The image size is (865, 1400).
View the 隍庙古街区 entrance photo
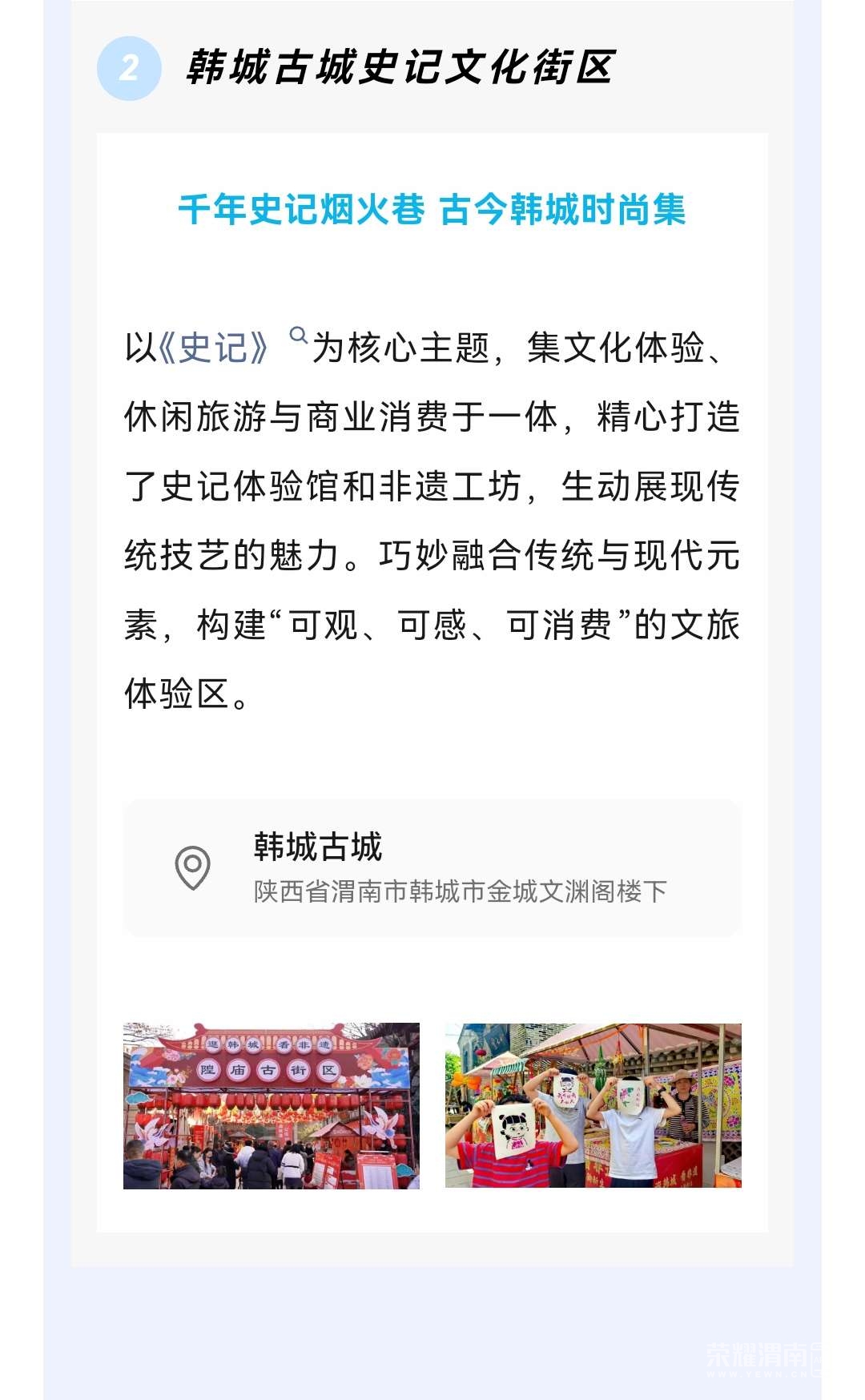(x=271, y=1105)
